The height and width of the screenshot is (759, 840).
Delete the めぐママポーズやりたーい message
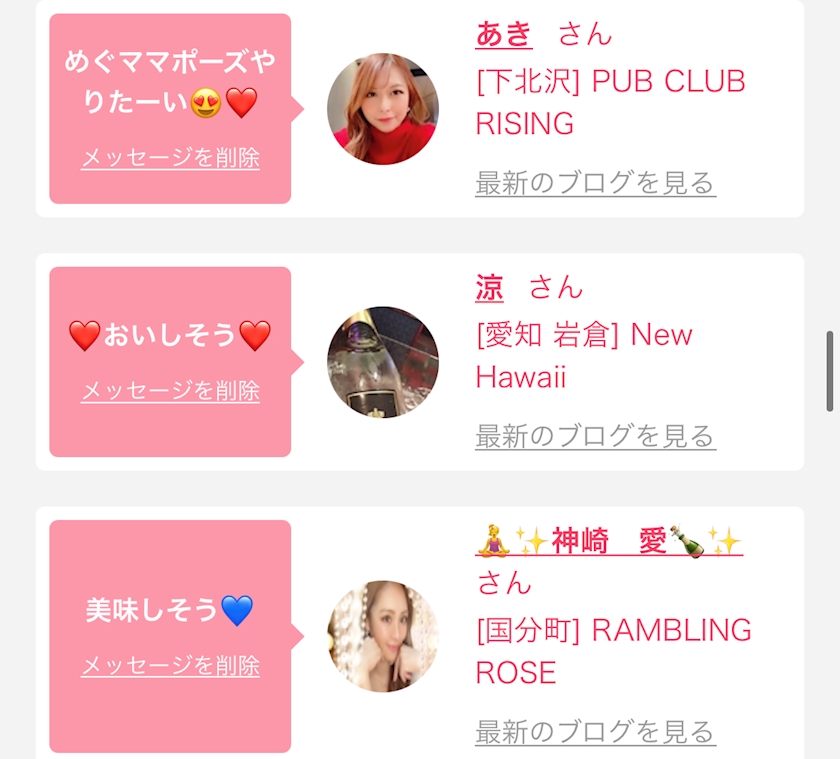click(170, 158)
